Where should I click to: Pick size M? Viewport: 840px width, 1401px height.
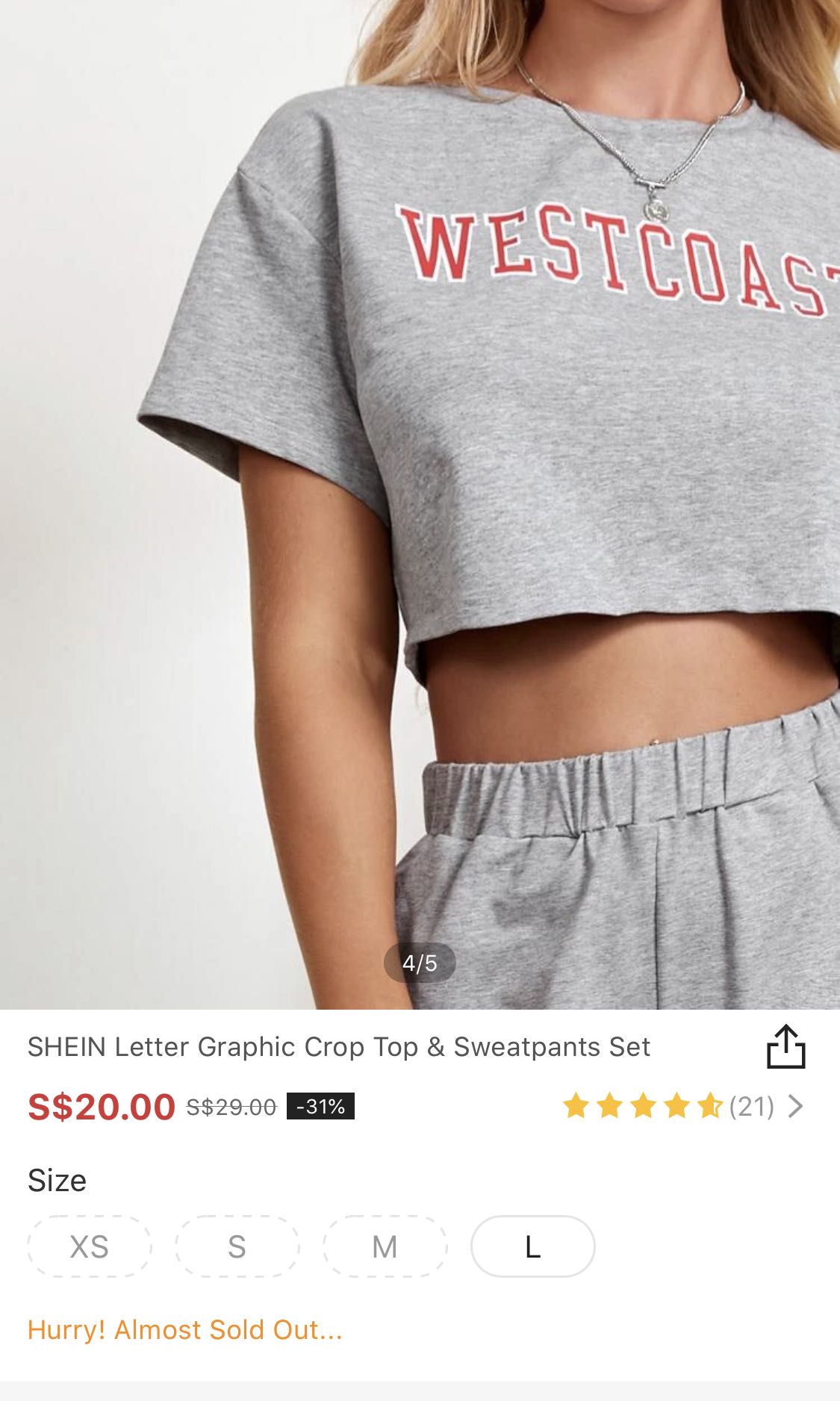(385, 1246)
